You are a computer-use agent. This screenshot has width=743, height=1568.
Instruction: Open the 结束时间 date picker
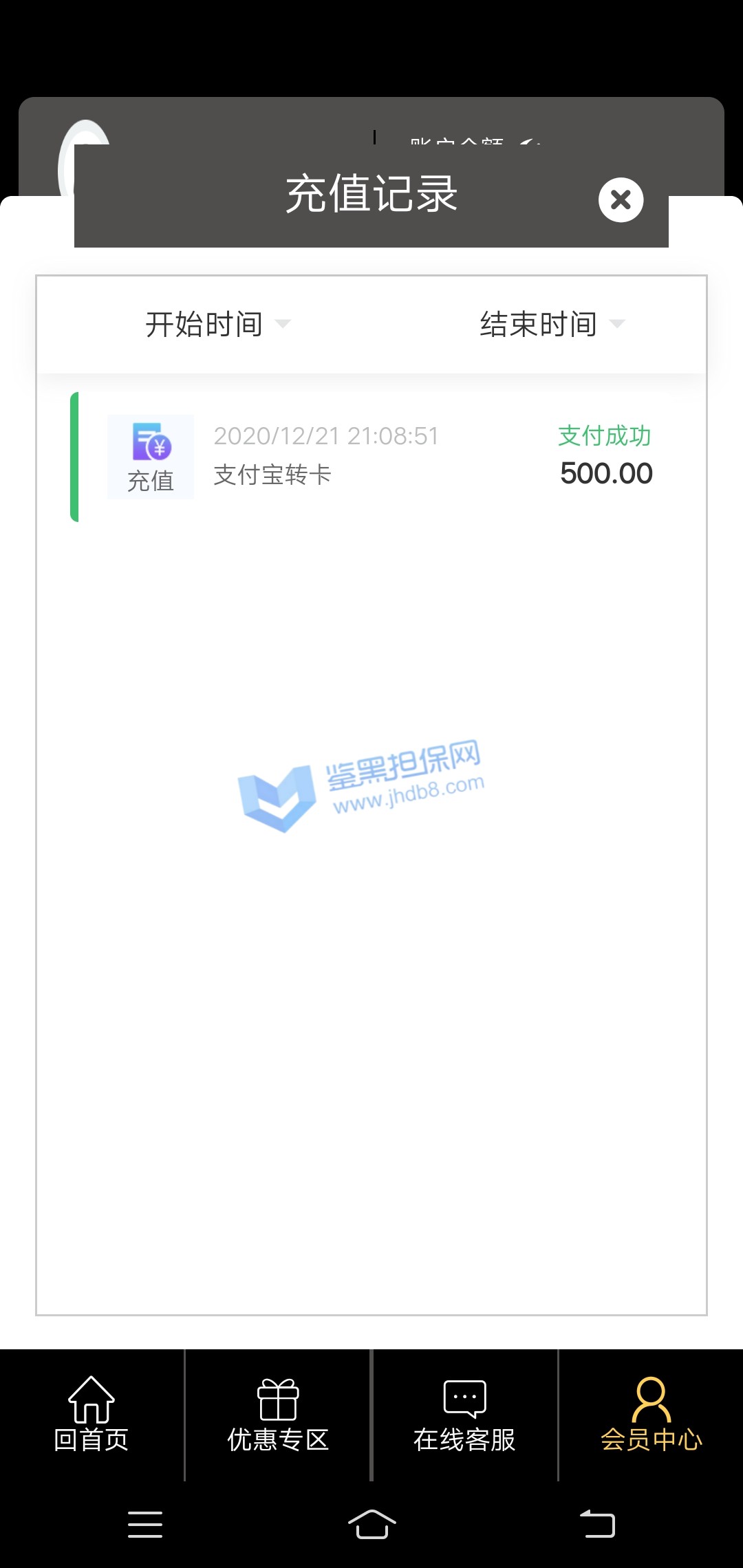pos(550,325)
